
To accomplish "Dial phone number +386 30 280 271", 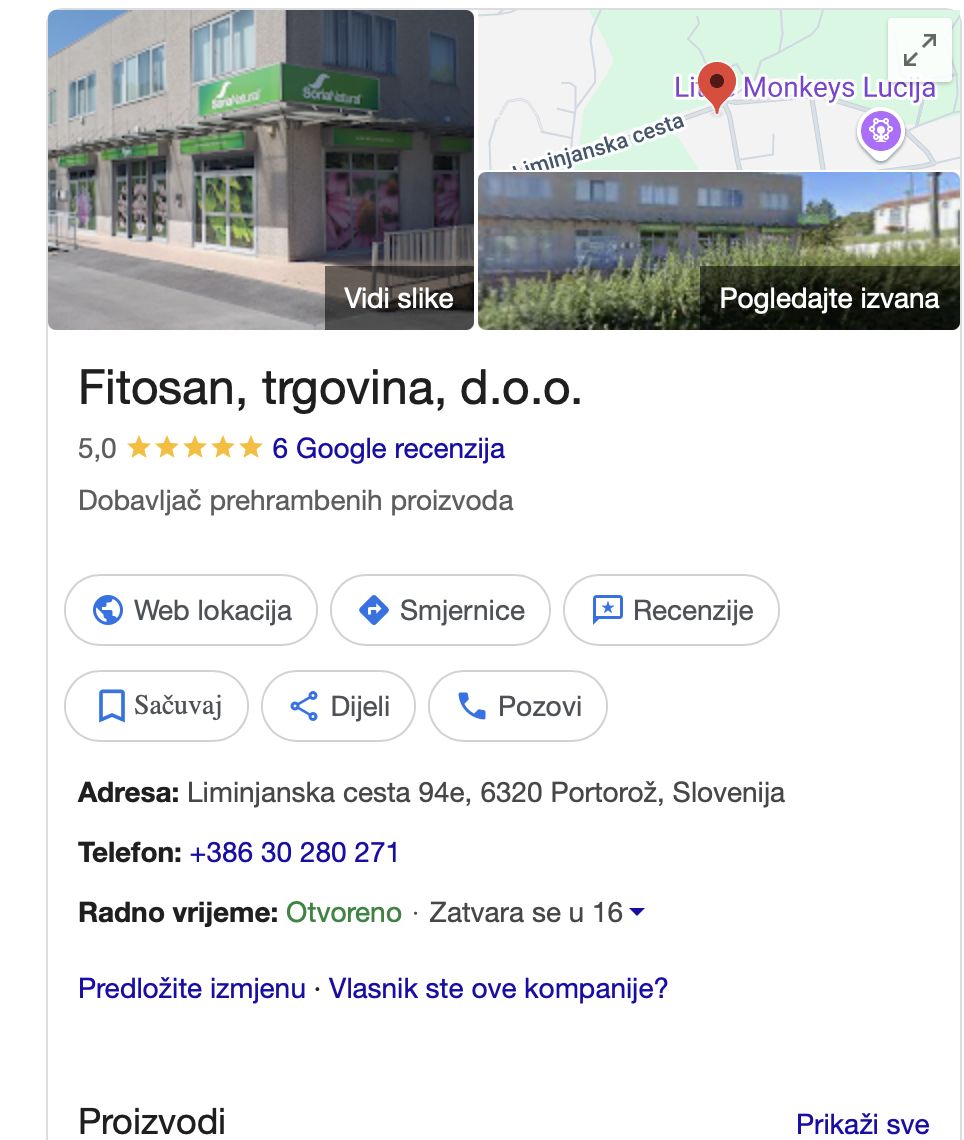I will click(294, 853).
